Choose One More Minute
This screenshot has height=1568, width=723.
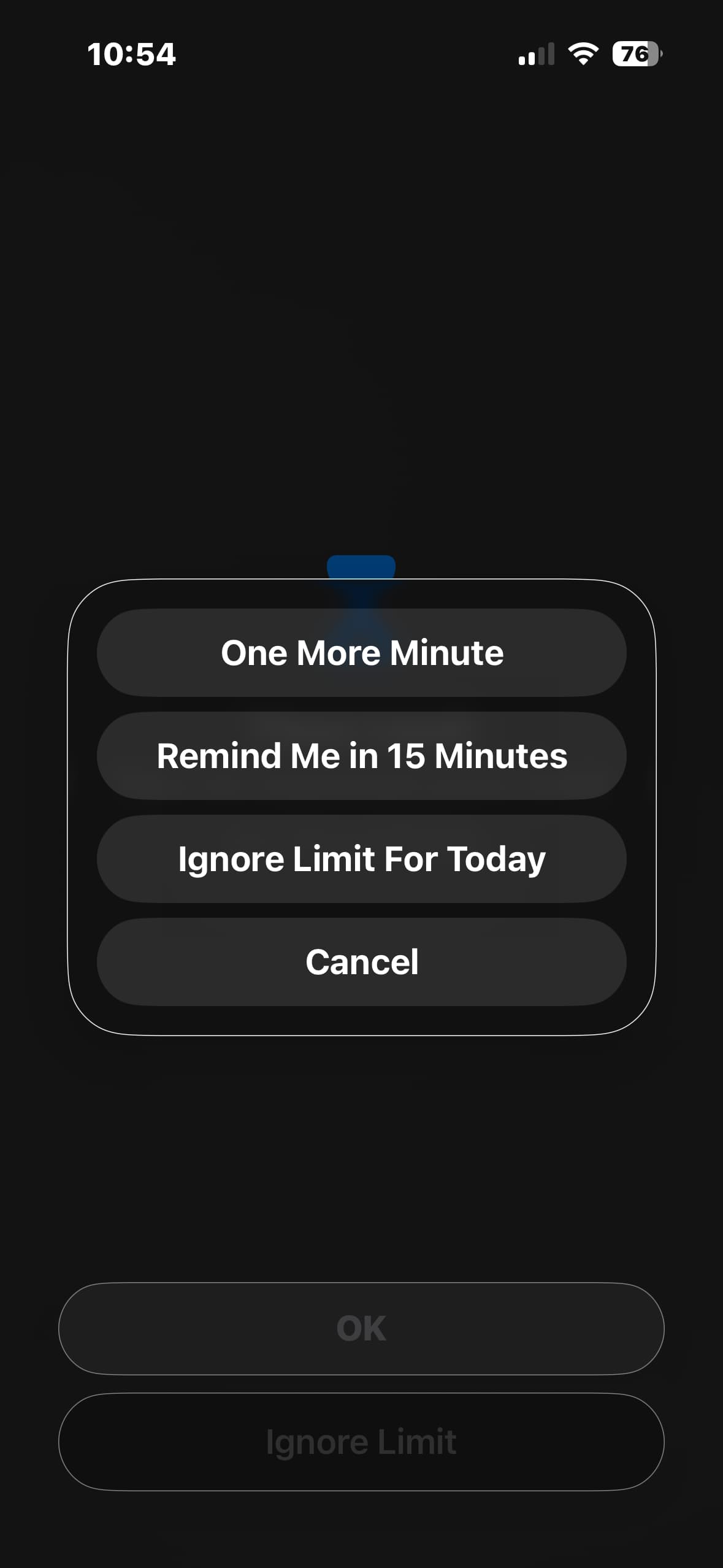point(361,653)
